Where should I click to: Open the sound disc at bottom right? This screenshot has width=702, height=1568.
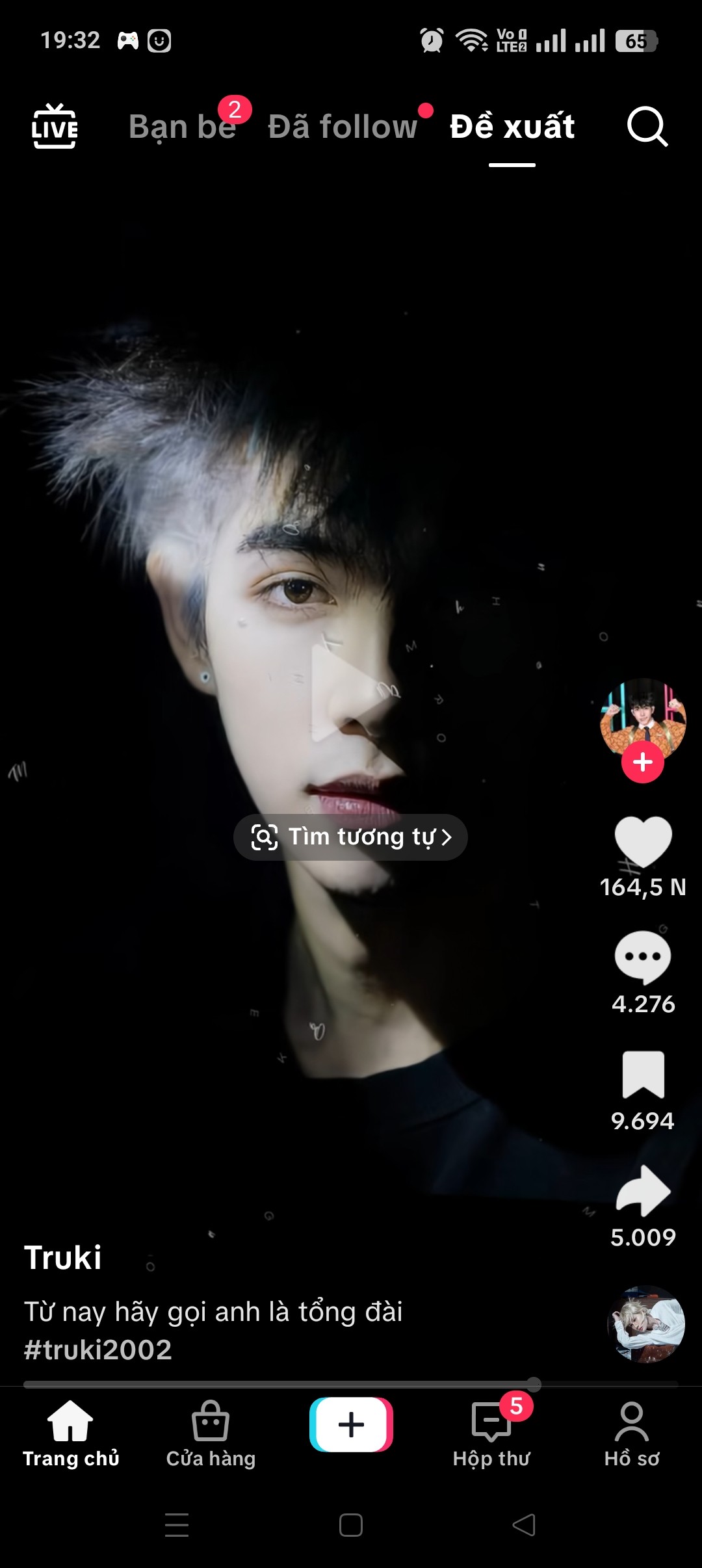click(645, 1324)
